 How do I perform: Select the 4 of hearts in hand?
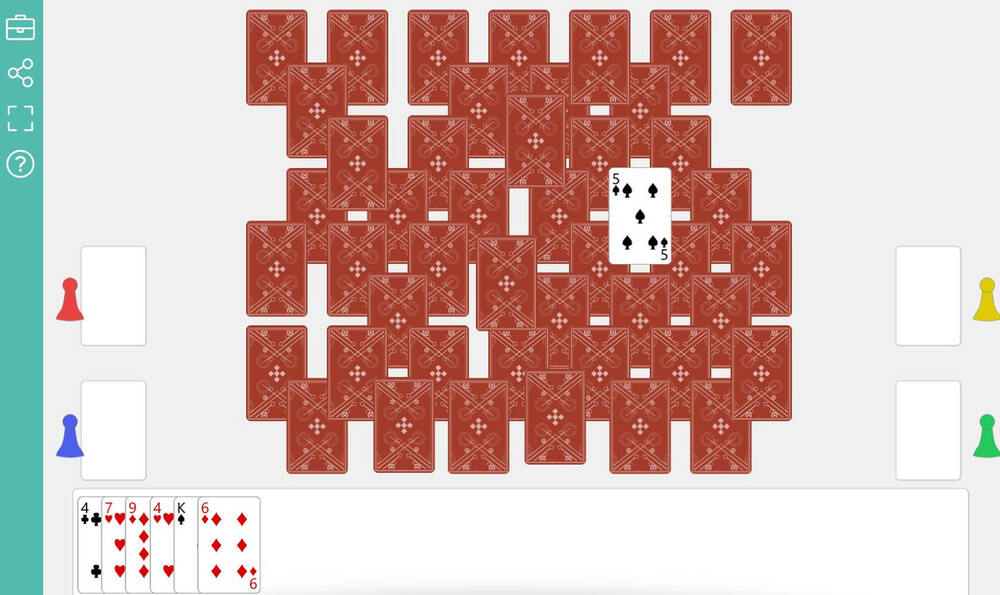tap(161, 545)
